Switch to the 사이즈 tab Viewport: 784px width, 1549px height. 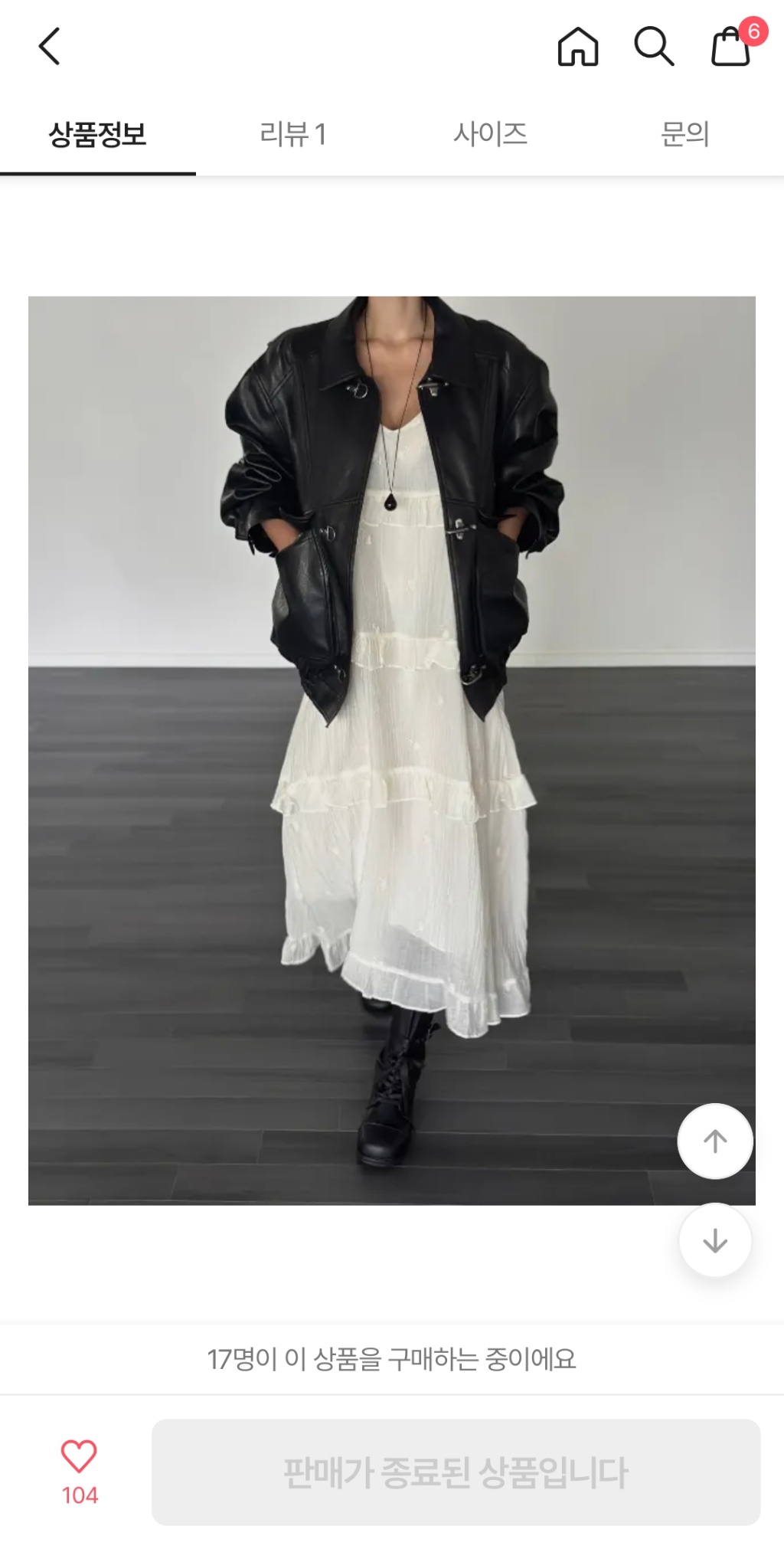[490, 135]
